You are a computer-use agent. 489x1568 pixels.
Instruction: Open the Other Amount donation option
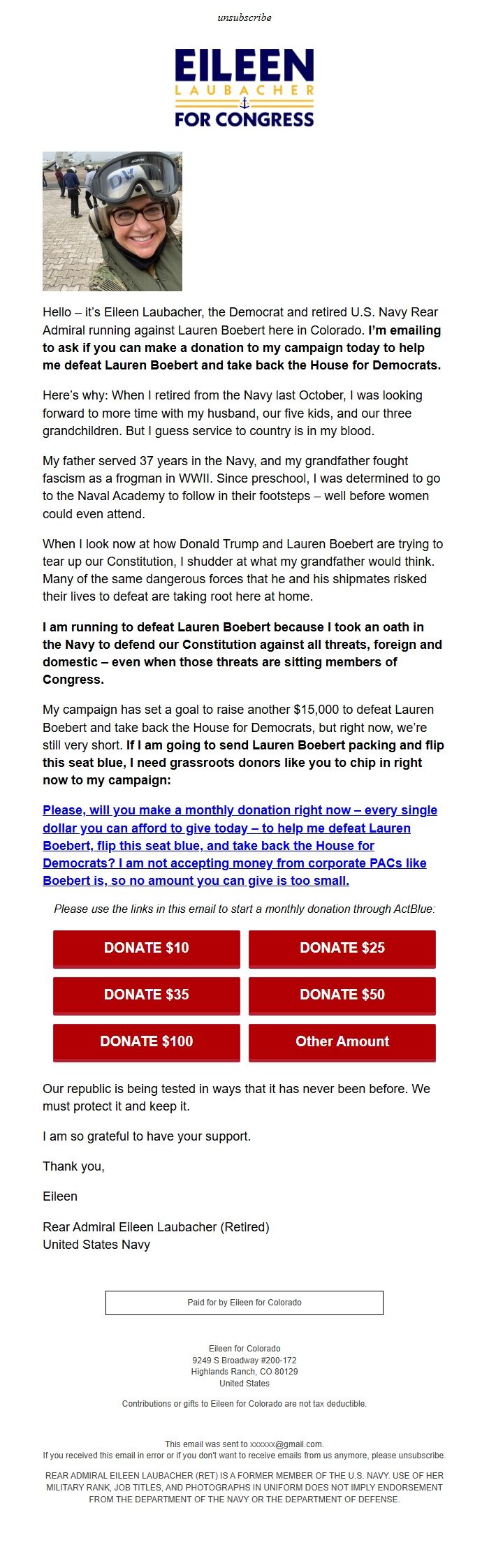click(x=342, y=1041)
